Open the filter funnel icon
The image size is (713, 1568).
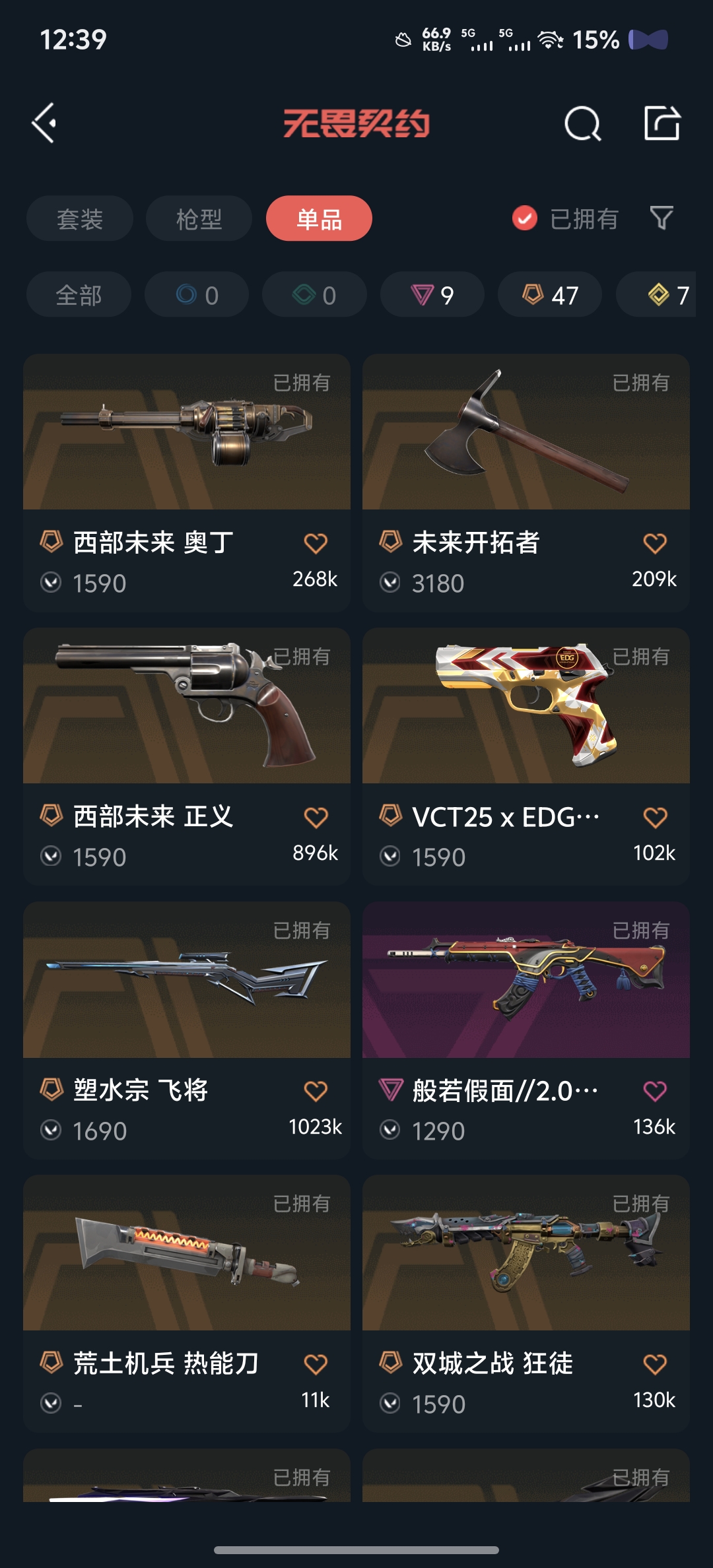click(x=661, y=218)
